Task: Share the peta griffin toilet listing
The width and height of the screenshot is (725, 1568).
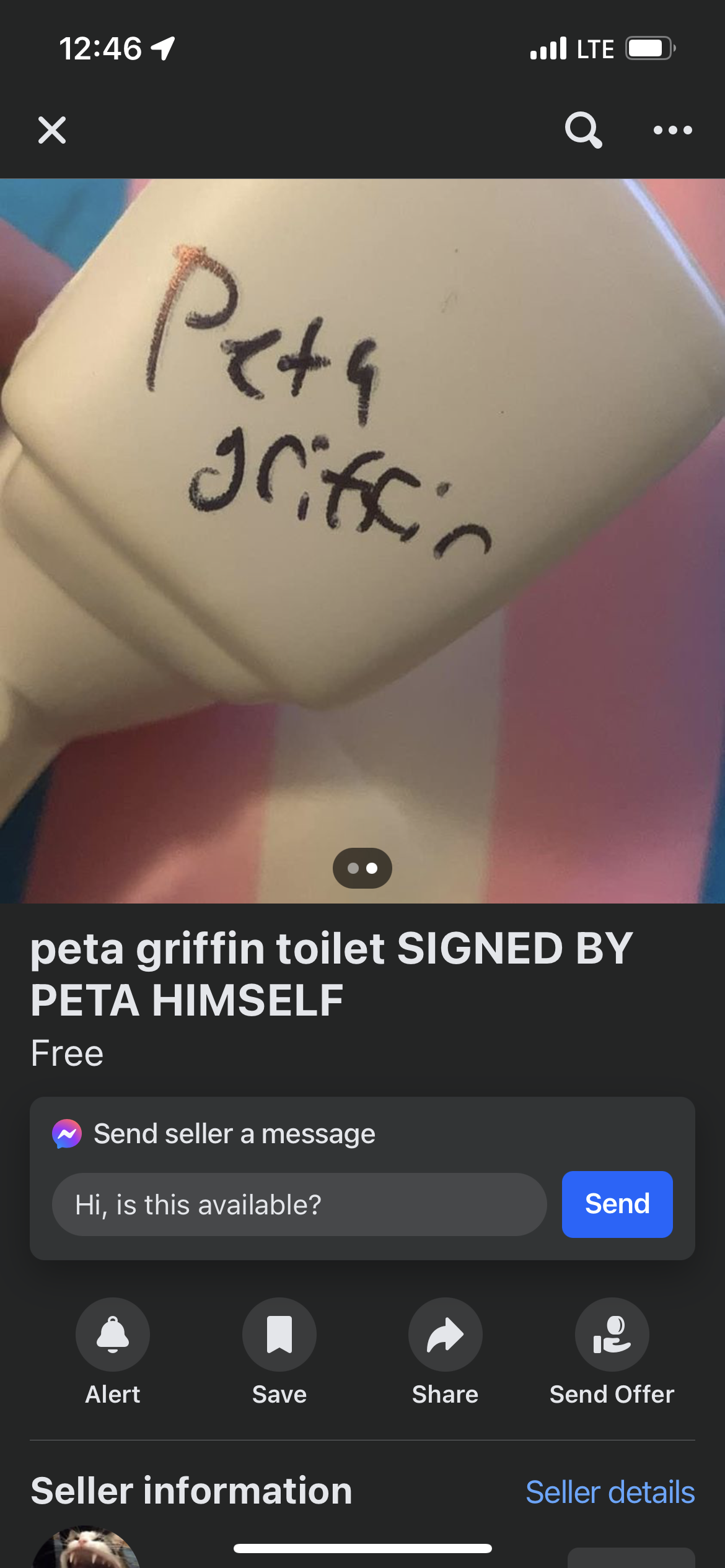Action: pyautogui.click(x=445, y=1335)
